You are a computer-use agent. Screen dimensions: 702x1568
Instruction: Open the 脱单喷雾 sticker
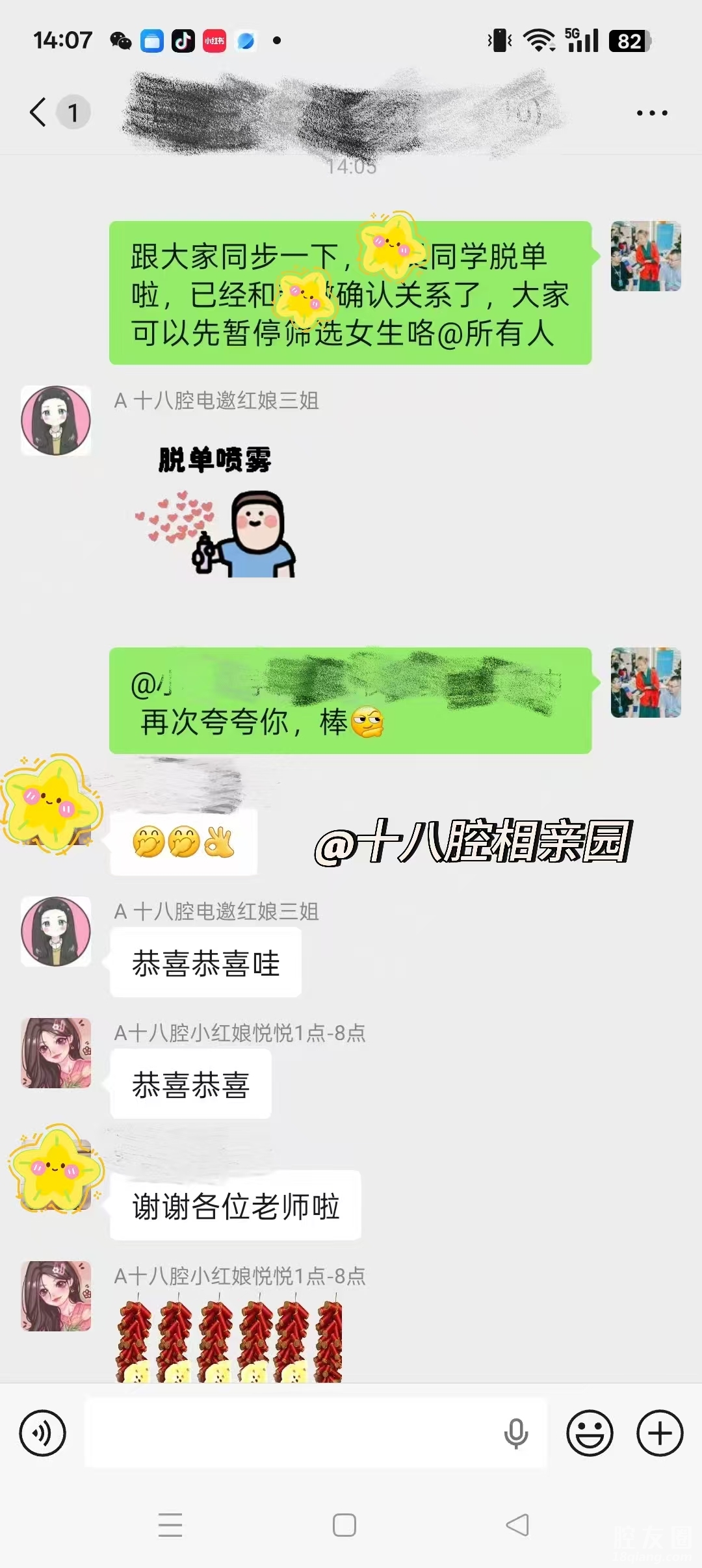point(215,511)
